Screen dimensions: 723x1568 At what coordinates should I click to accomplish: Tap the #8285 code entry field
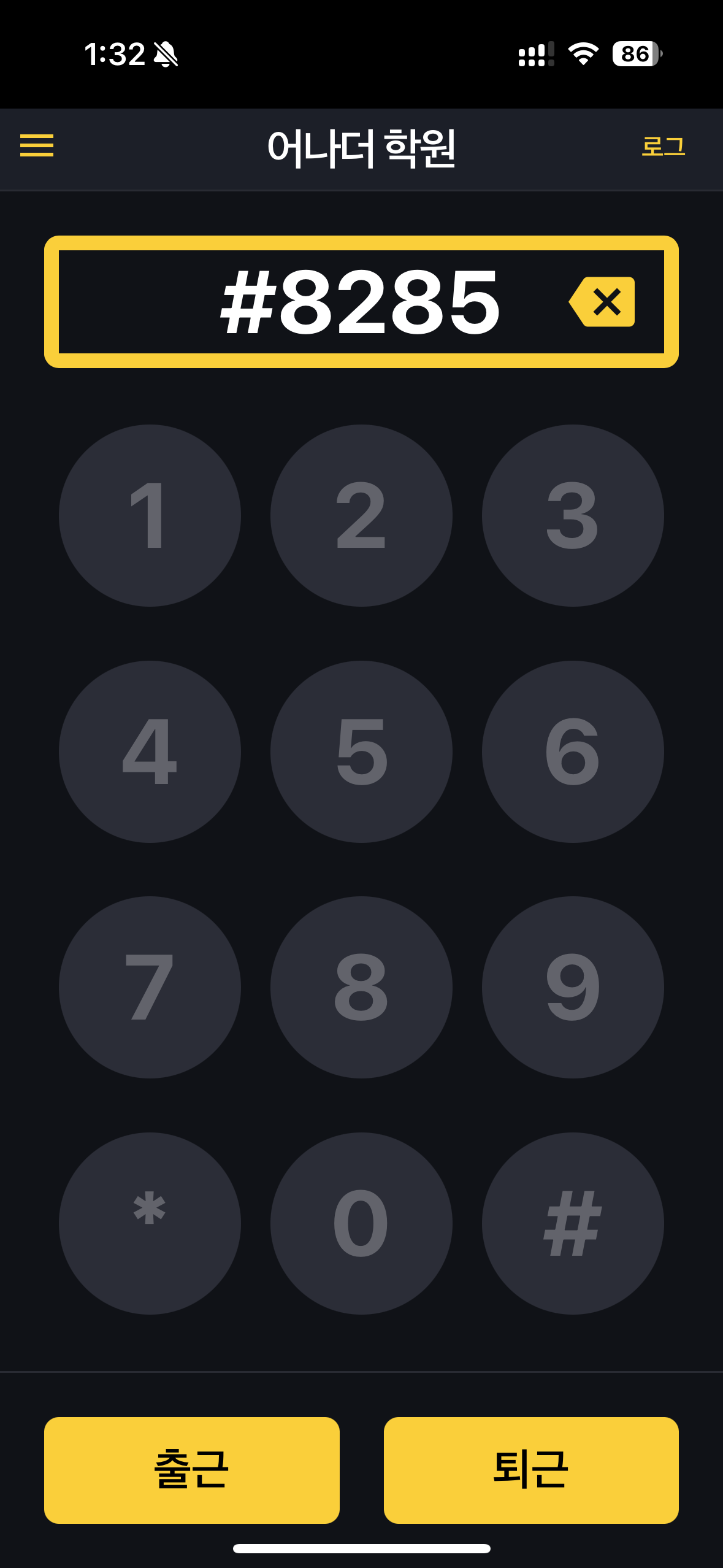tap(361, 302)
